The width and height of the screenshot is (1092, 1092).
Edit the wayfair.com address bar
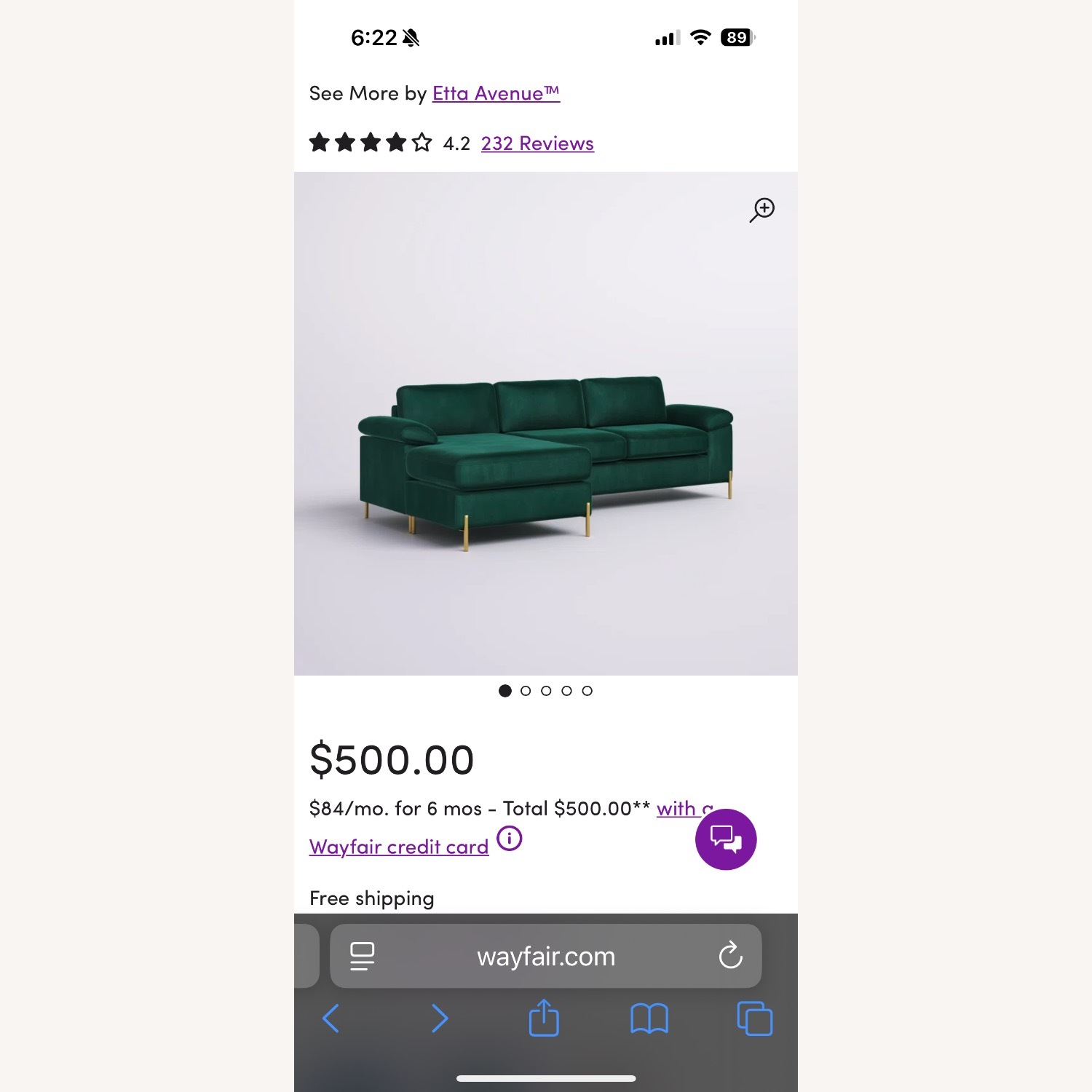coord(546,956)
